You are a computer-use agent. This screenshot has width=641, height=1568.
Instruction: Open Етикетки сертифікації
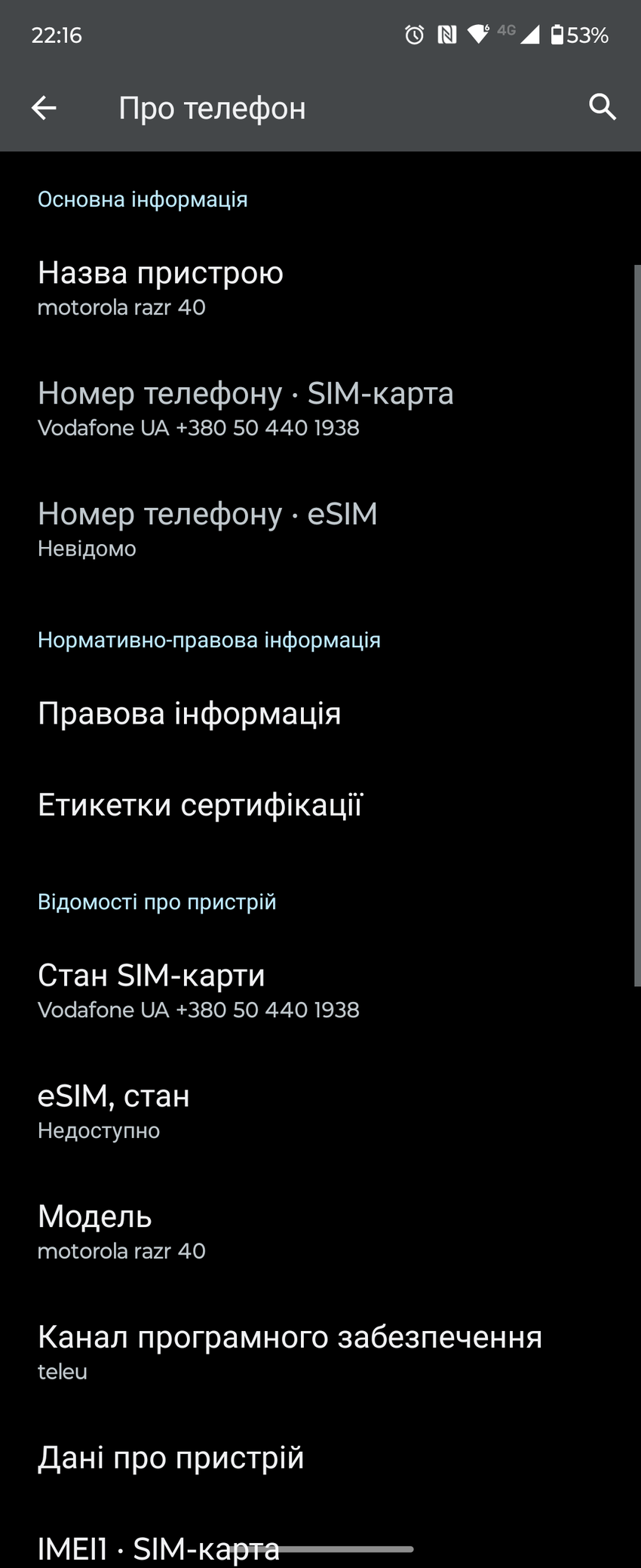click(x=201, y=805)
